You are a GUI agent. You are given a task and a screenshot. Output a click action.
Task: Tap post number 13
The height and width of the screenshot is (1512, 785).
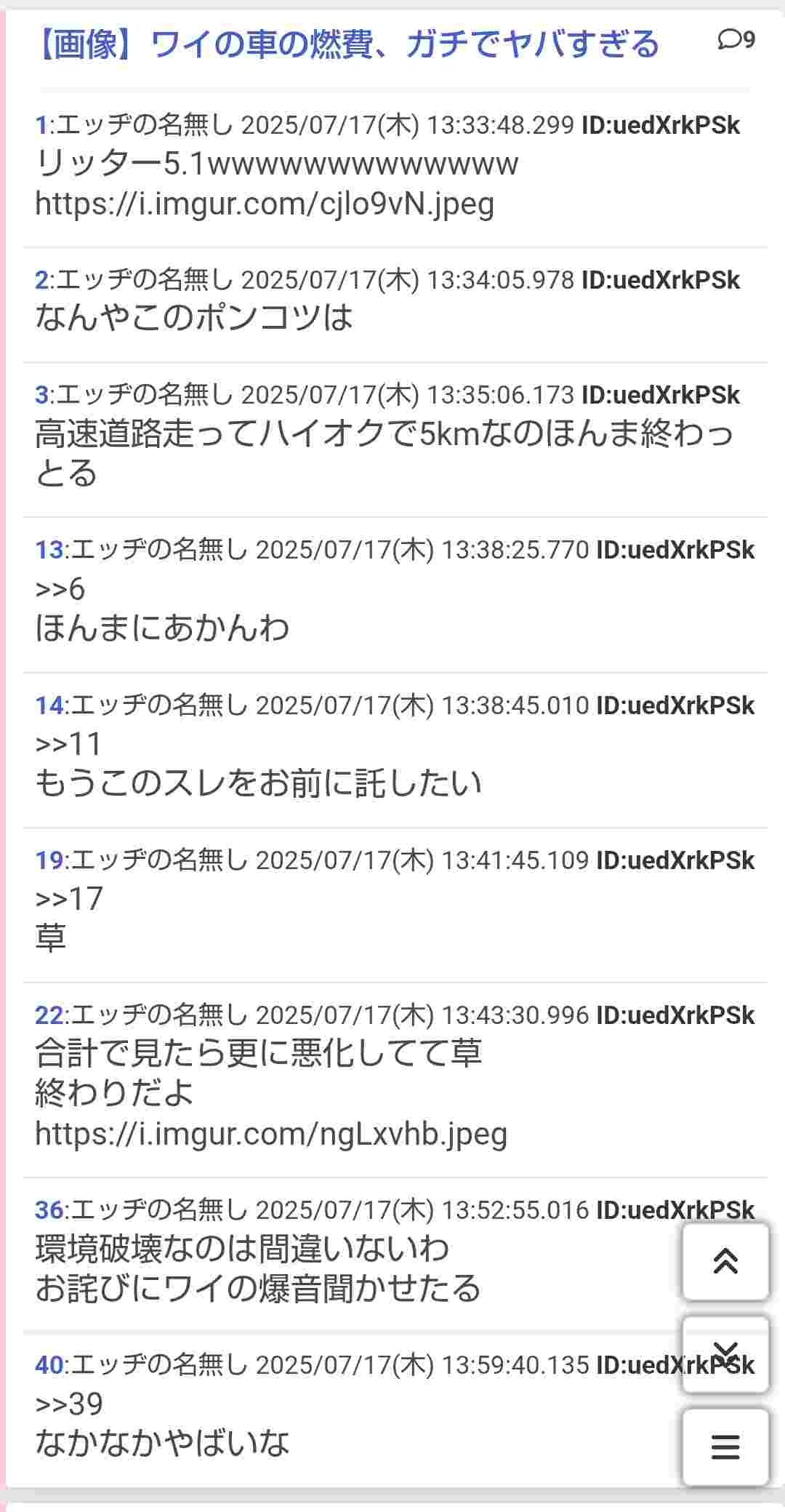point(49,551)
